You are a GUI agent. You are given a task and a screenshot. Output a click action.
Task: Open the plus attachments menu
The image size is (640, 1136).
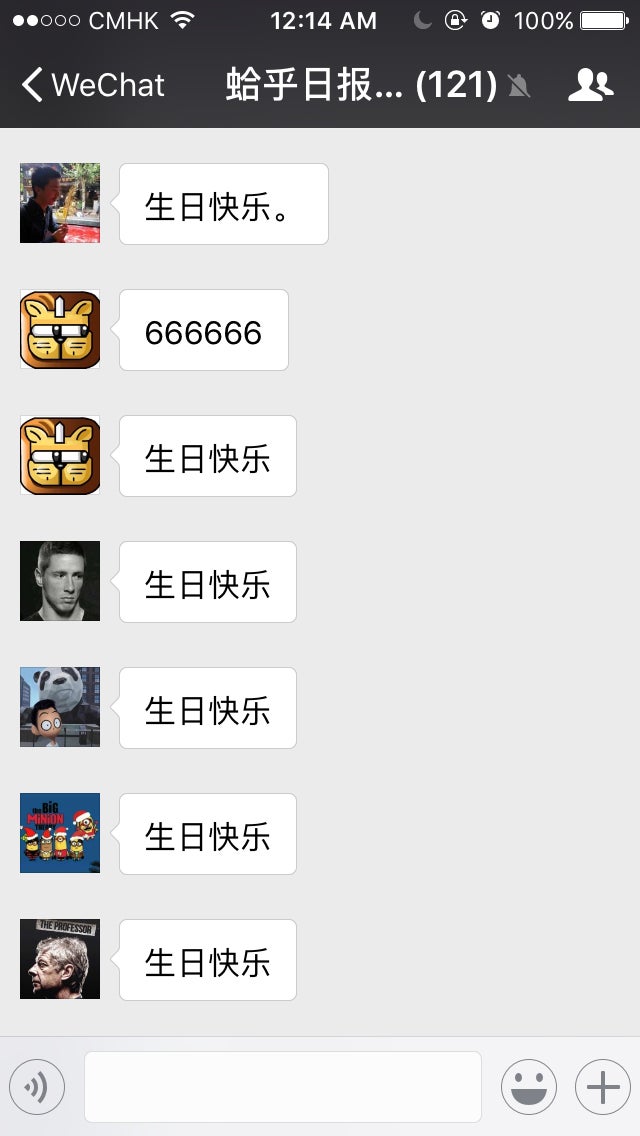tap(602, 1086)
